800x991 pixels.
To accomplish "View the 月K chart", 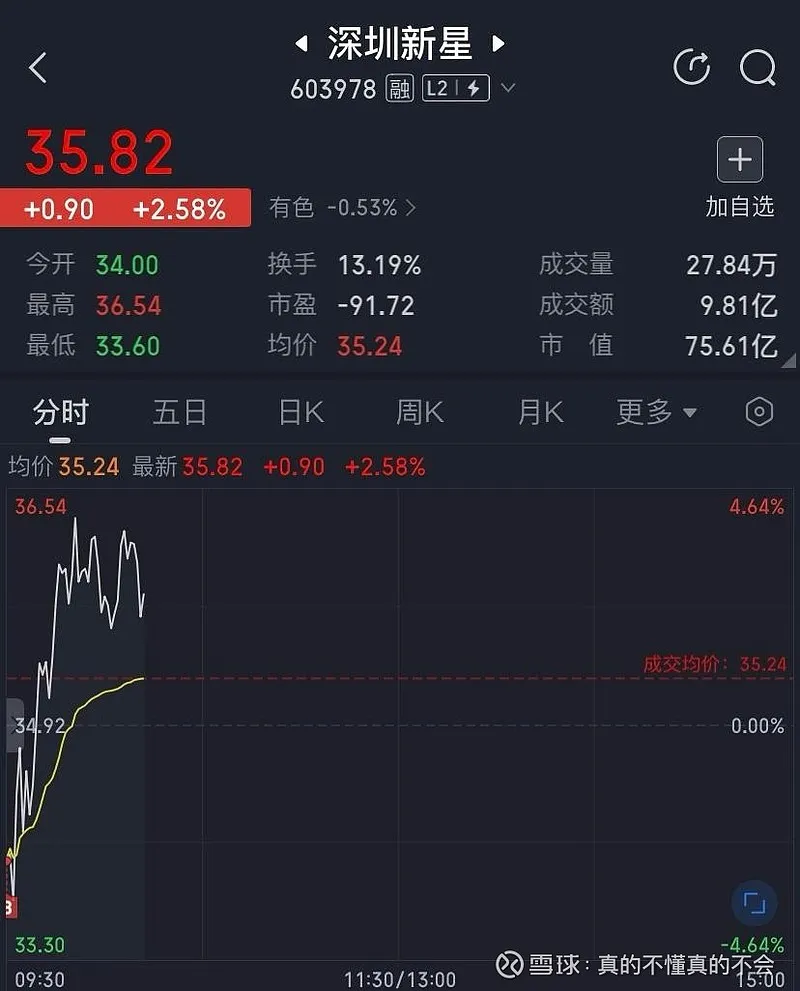I will 540,412.
